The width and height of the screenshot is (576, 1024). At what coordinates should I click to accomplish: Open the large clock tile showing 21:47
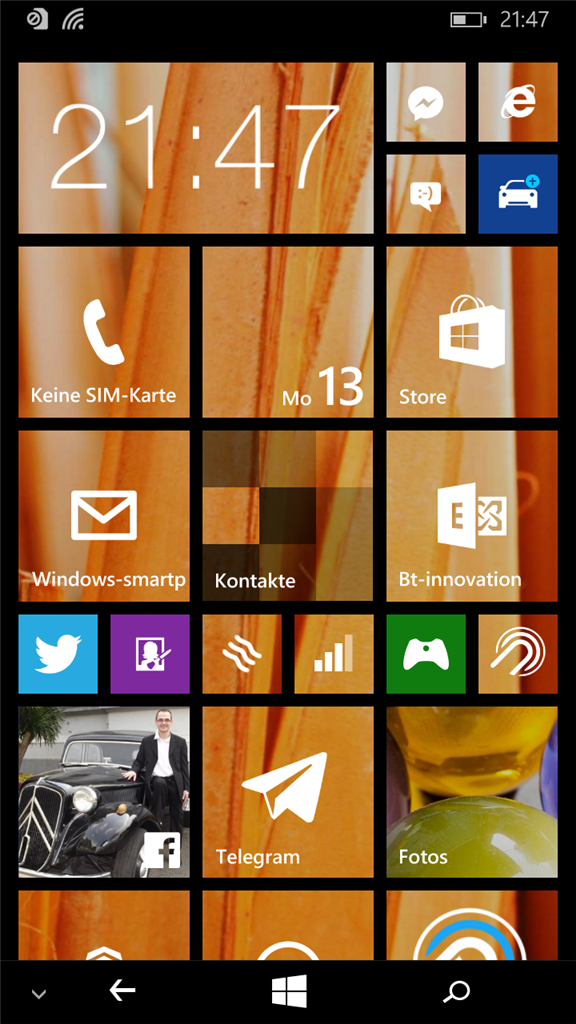(x=196, y=148)
